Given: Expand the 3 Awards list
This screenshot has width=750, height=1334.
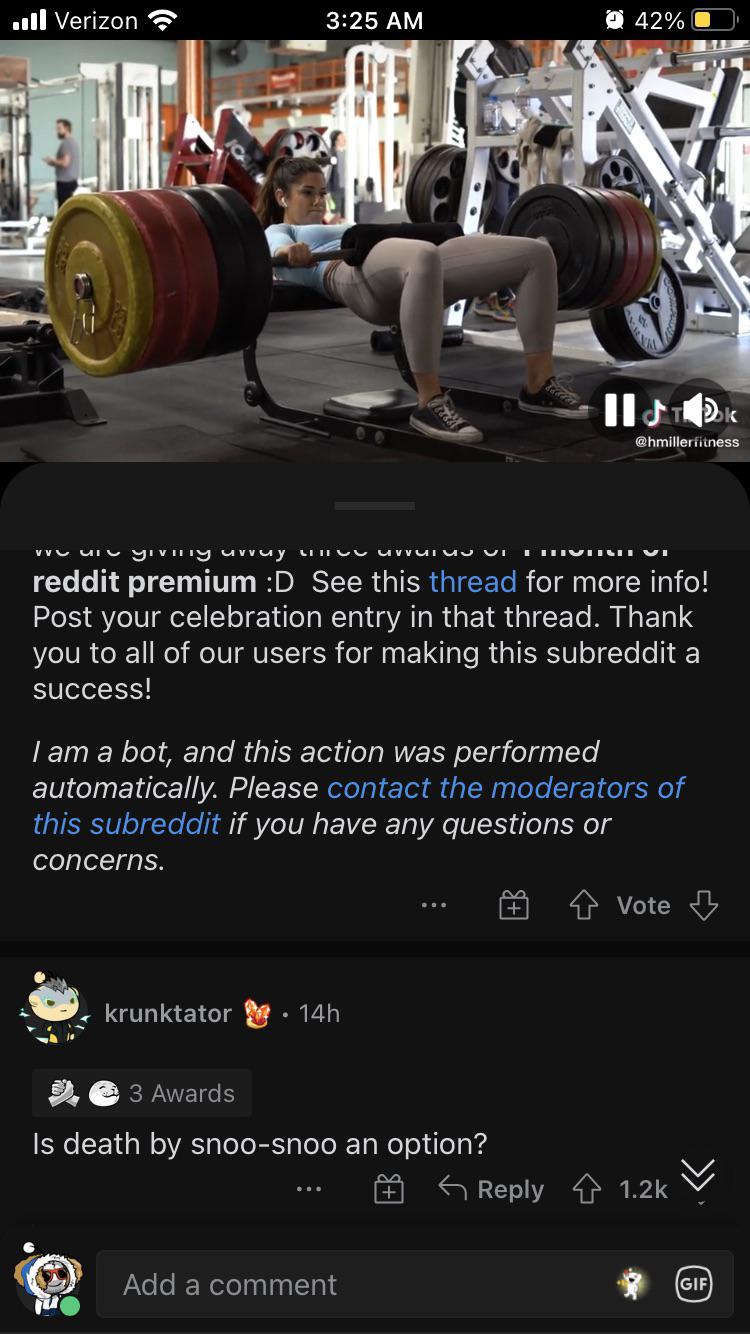Looking at the screenshot, I should point(141,1092).
